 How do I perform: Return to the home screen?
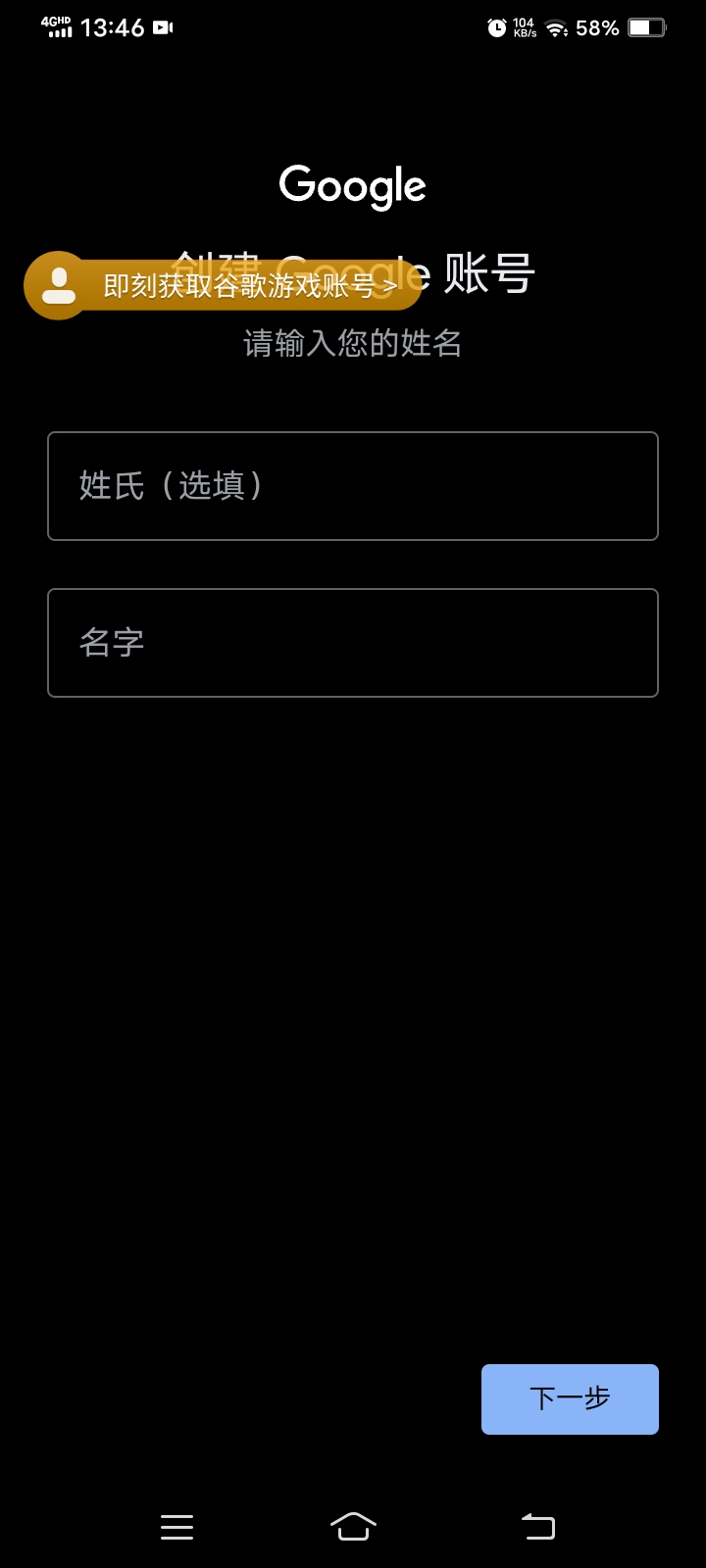tap(353, 1527)
